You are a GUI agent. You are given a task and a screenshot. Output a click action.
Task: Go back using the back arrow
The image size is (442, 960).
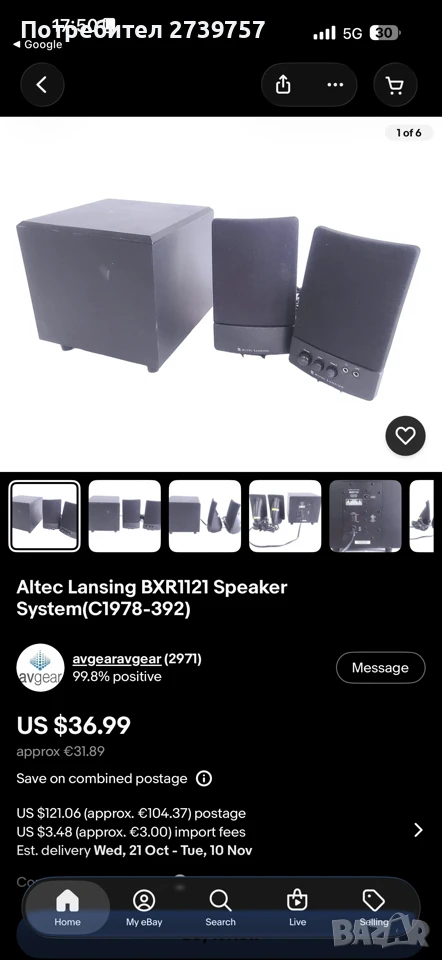[42, 85]
